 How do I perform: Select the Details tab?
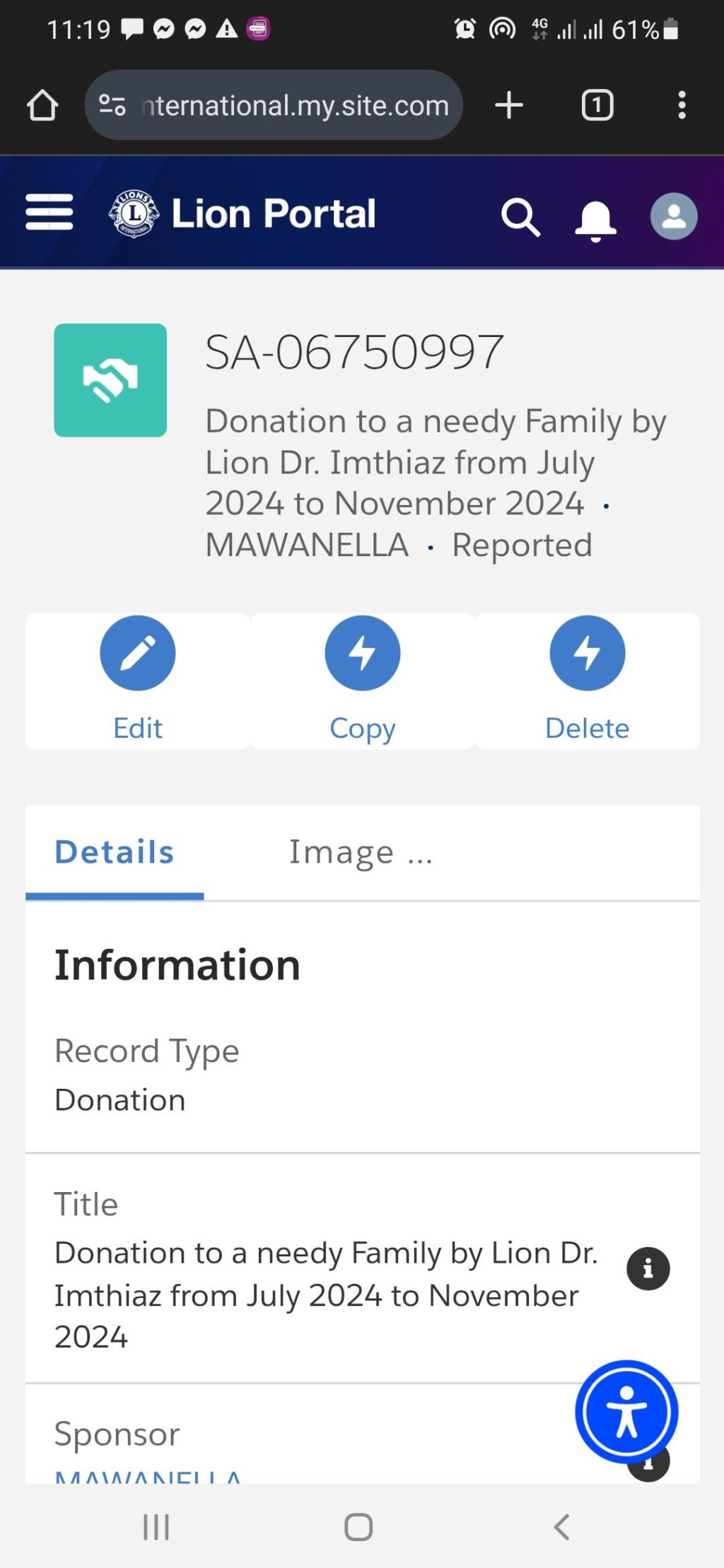point(115,852)
